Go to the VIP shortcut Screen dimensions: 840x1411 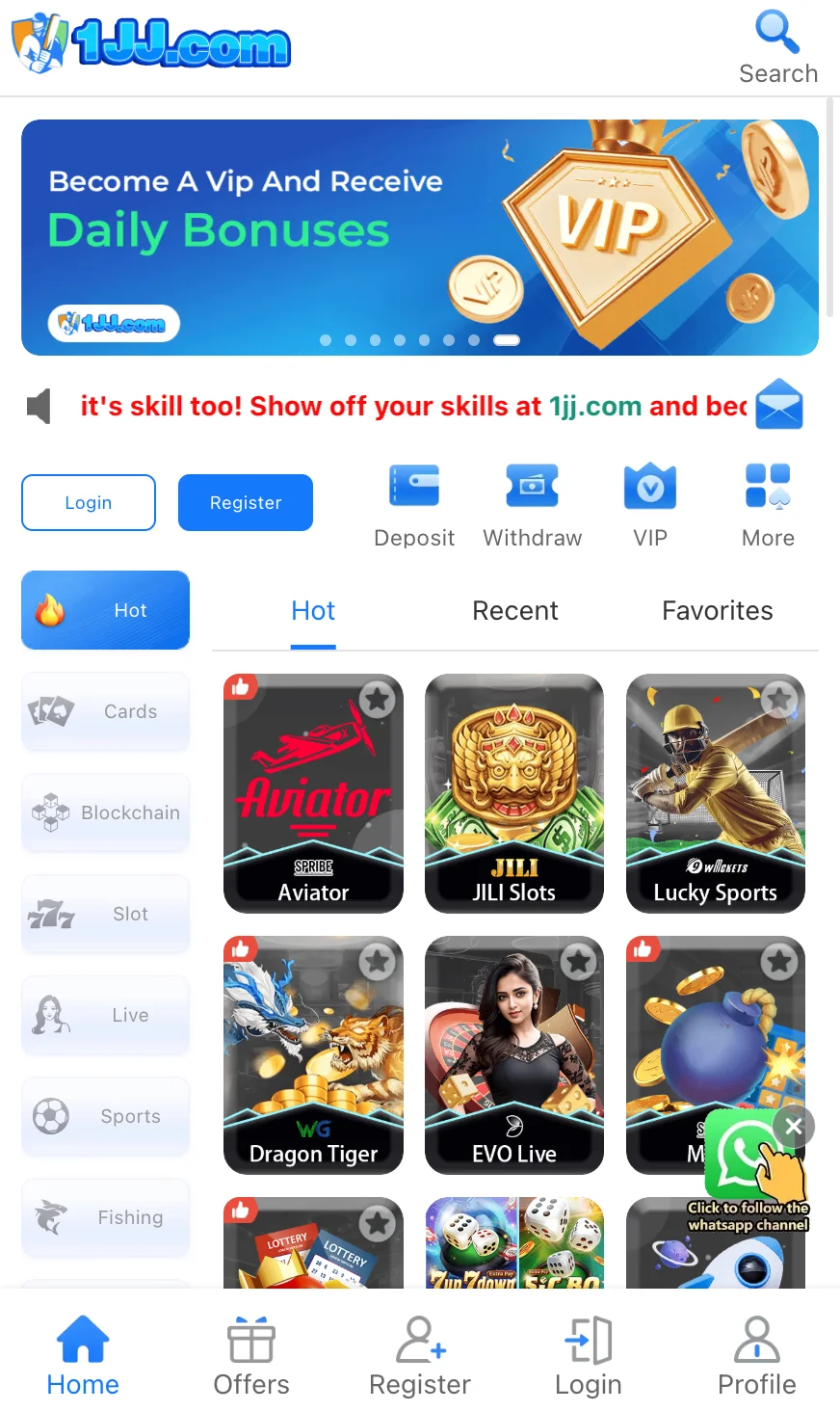[x=650, y=505]
